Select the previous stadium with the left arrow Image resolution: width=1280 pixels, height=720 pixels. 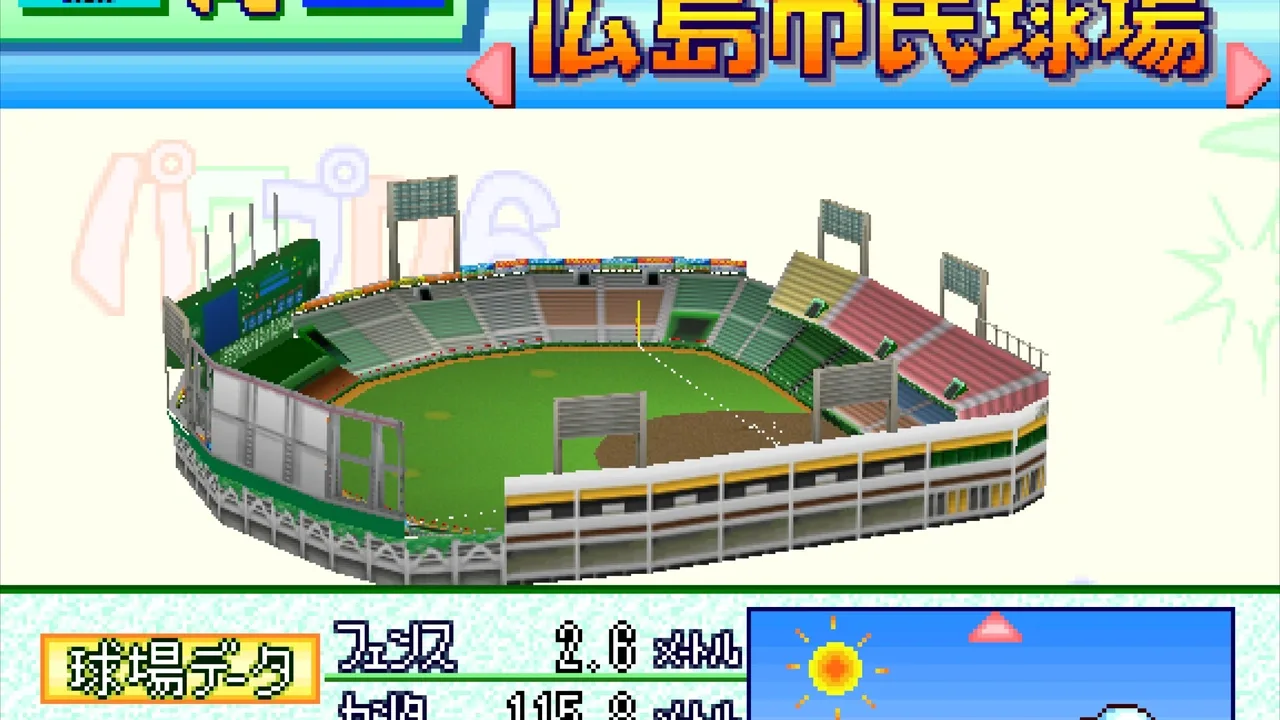pyautogui.click(x=493, y=74)
